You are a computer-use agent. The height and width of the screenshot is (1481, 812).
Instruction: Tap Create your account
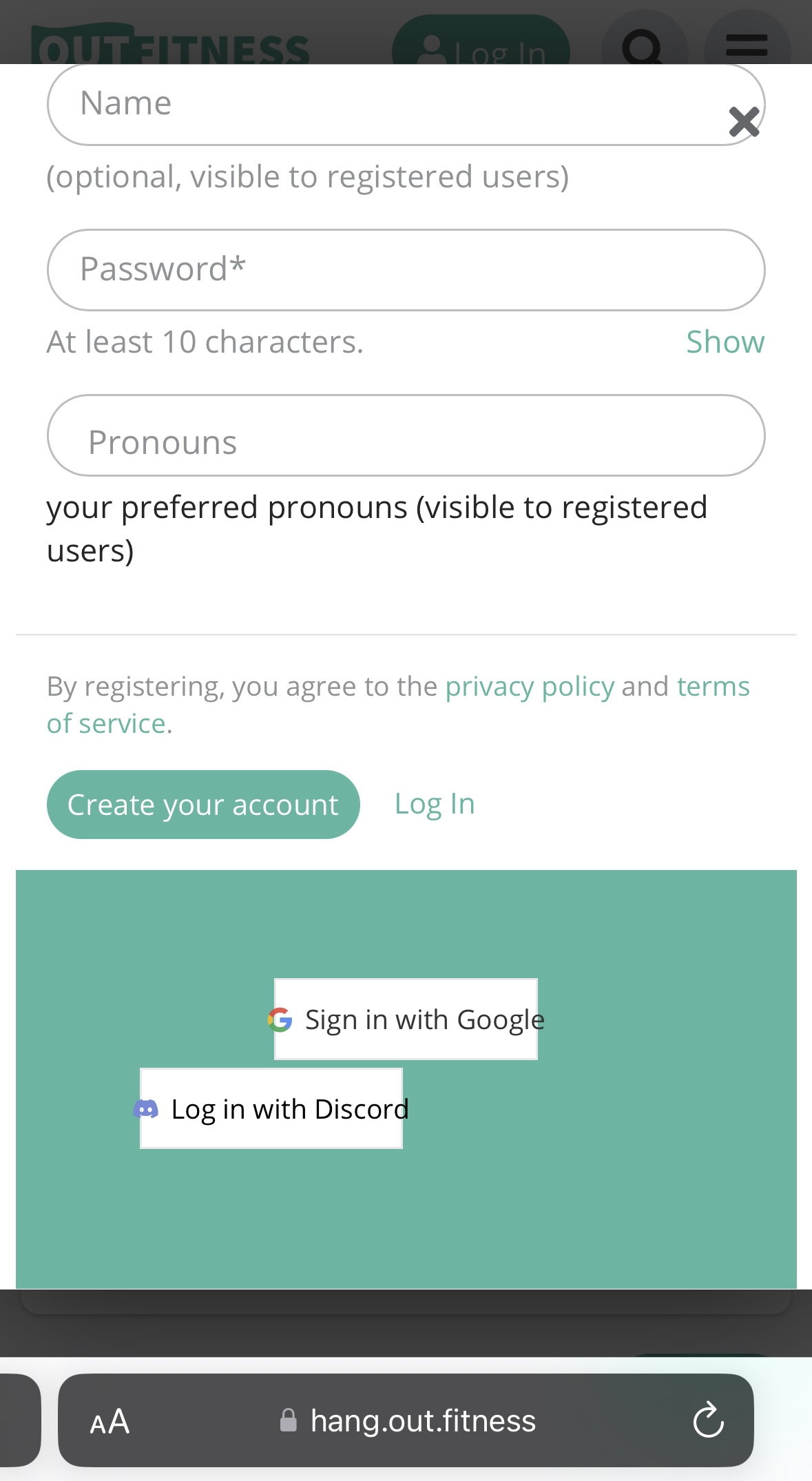click(203, 805)
